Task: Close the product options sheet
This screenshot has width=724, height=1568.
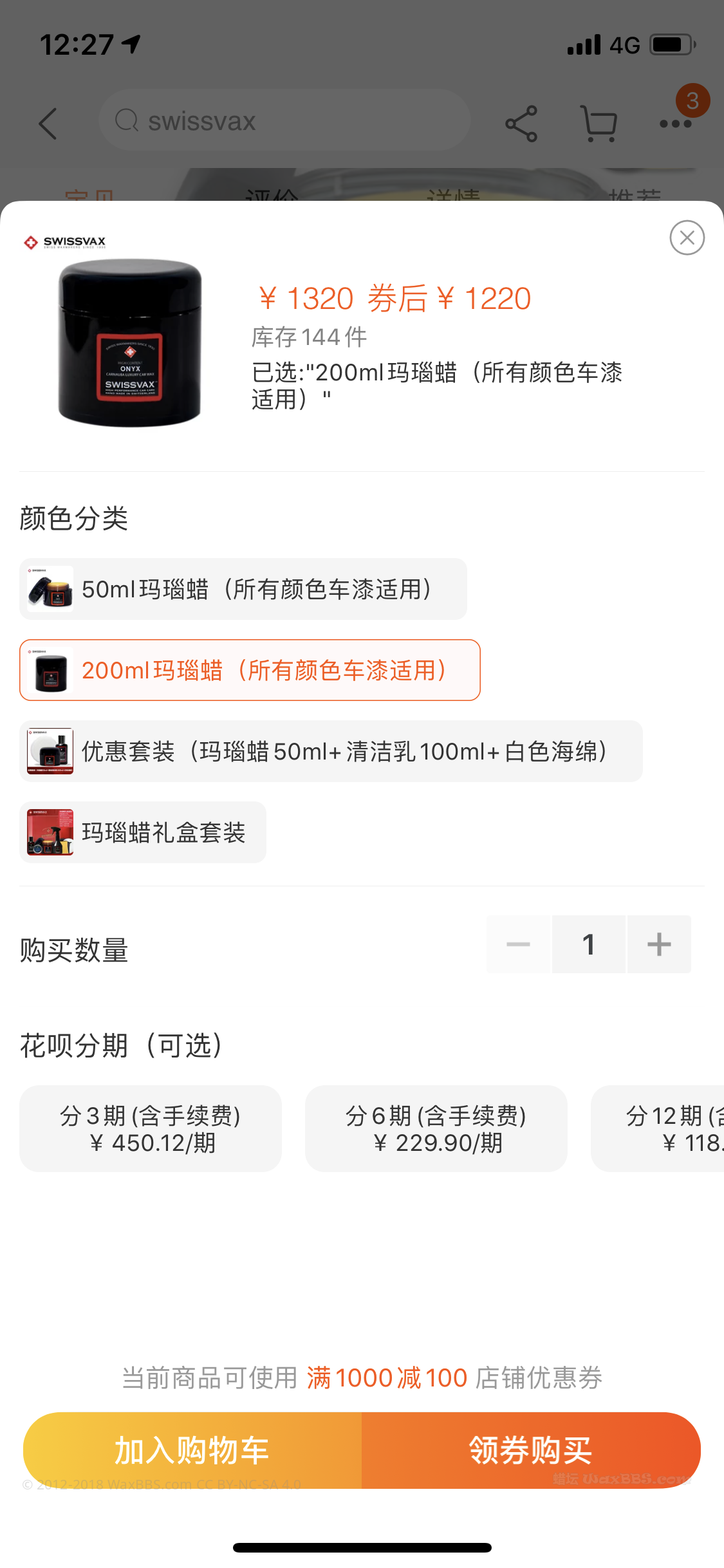Action: 687,238
